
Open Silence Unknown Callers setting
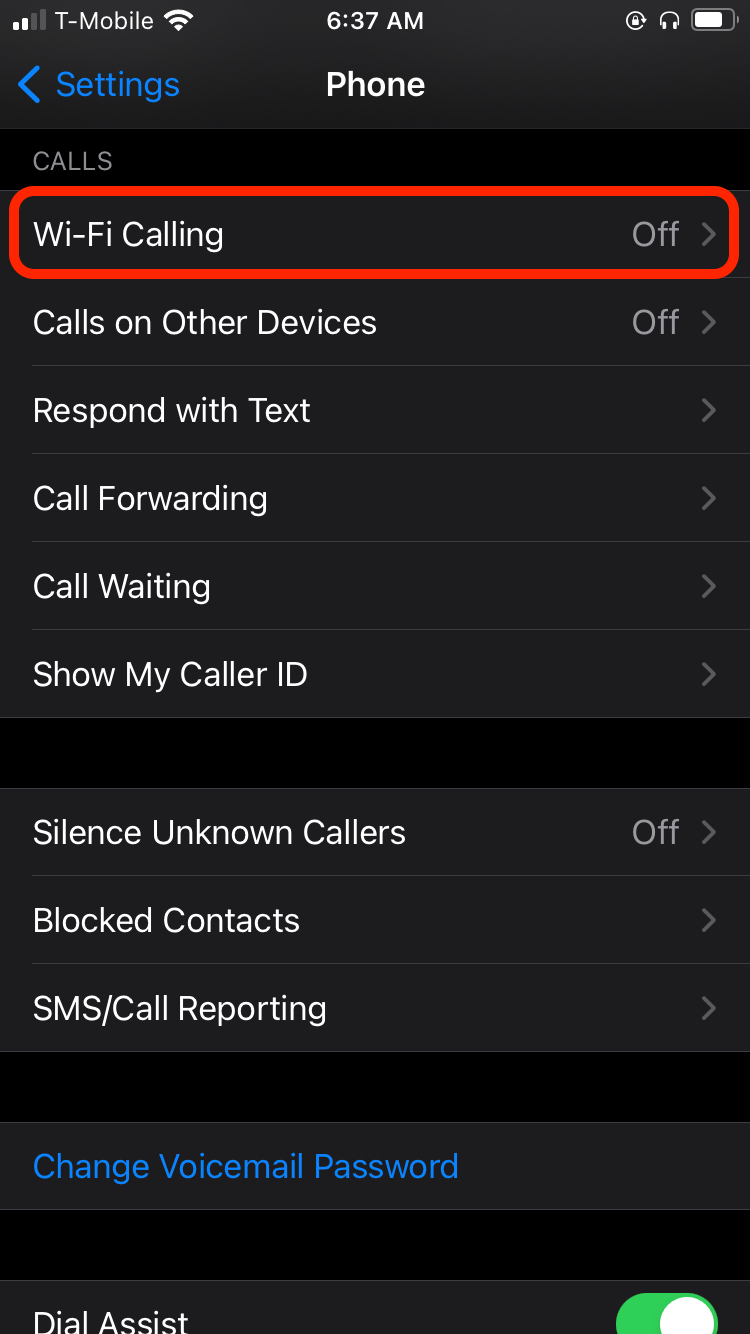tap(375, 833)
